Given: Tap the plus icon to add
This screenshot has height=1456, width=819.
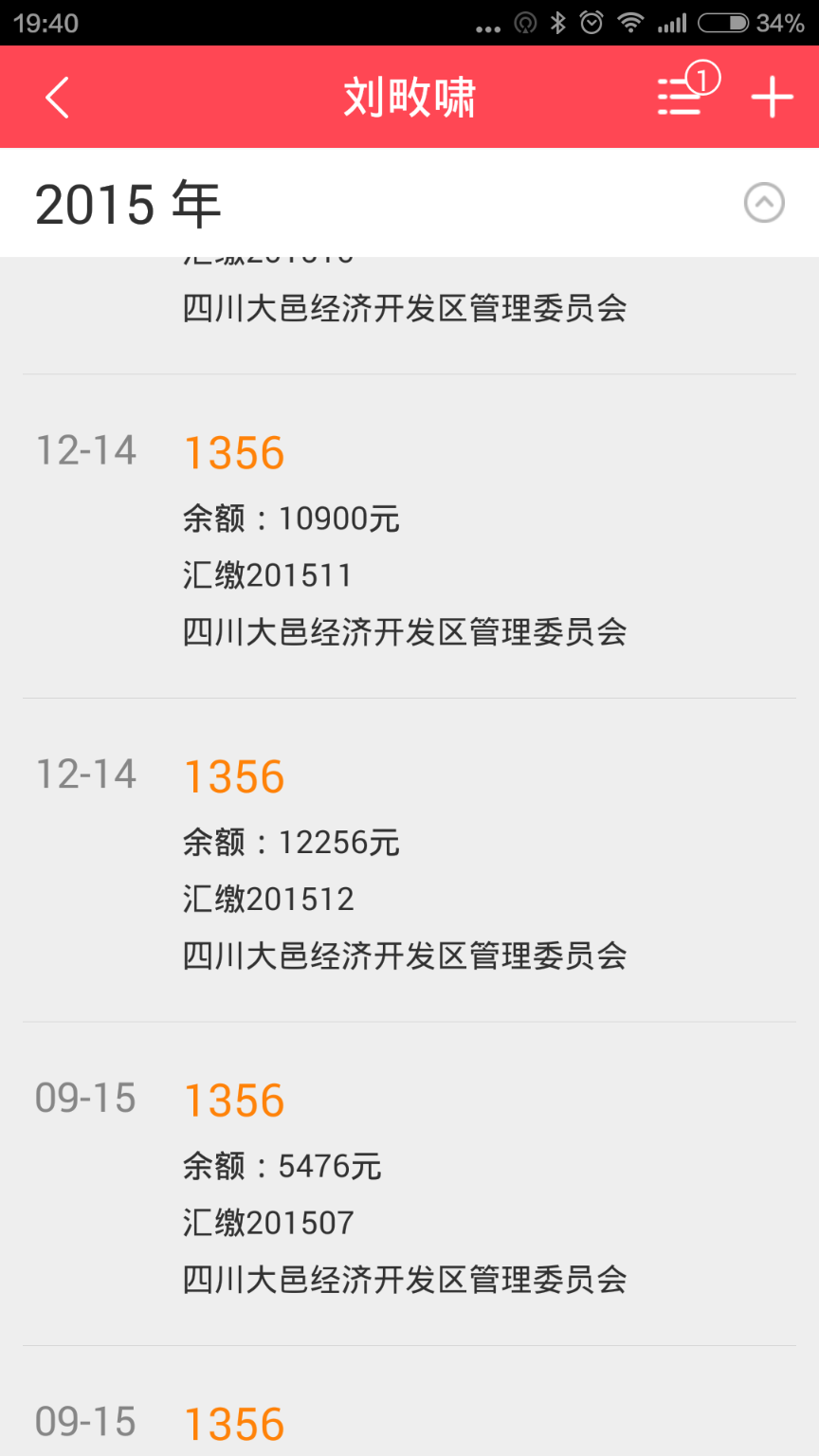Looking at the screenshot, I should [772, 98].
